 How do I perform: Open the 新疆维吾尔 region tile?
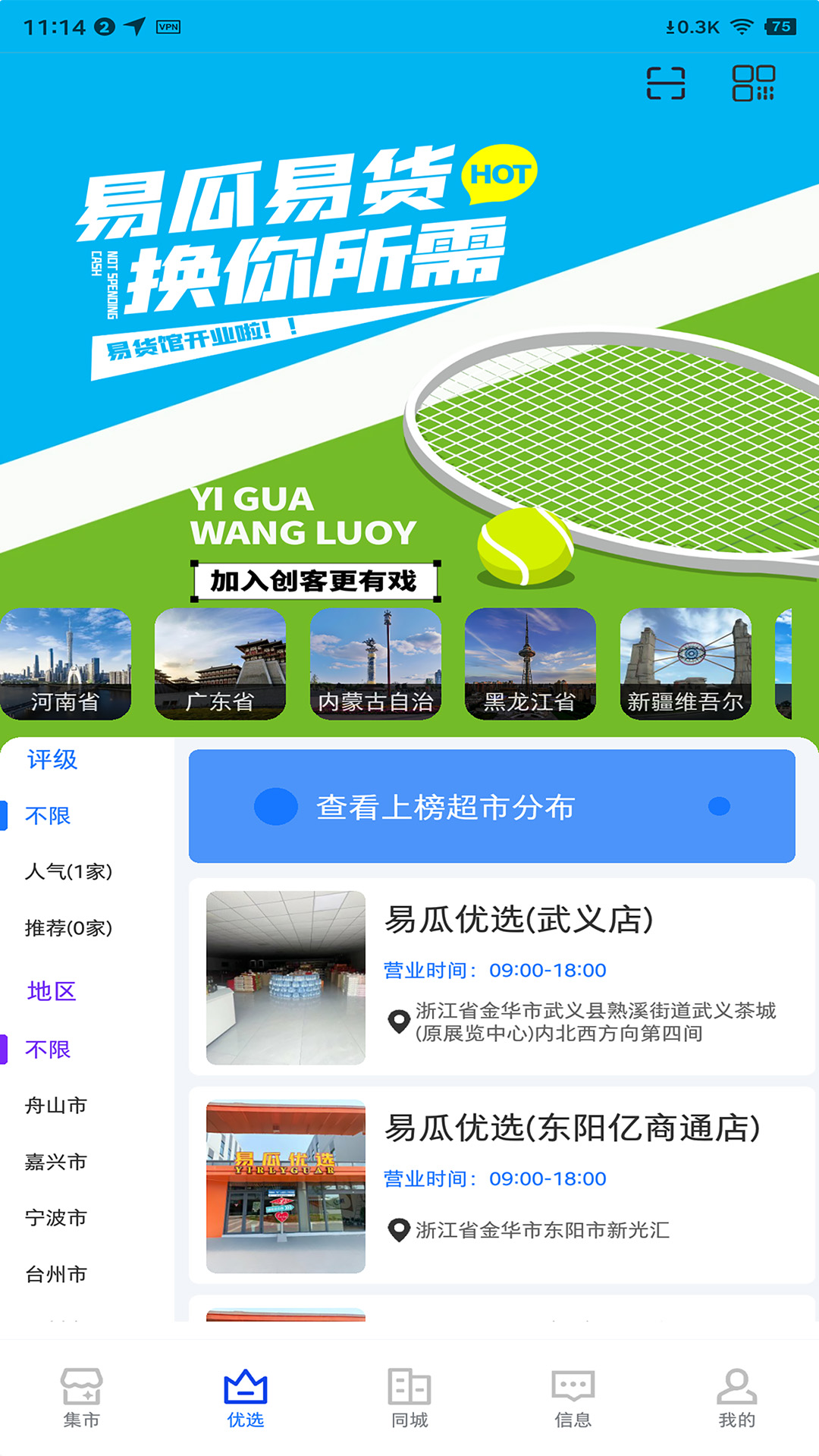coord(686,664)
